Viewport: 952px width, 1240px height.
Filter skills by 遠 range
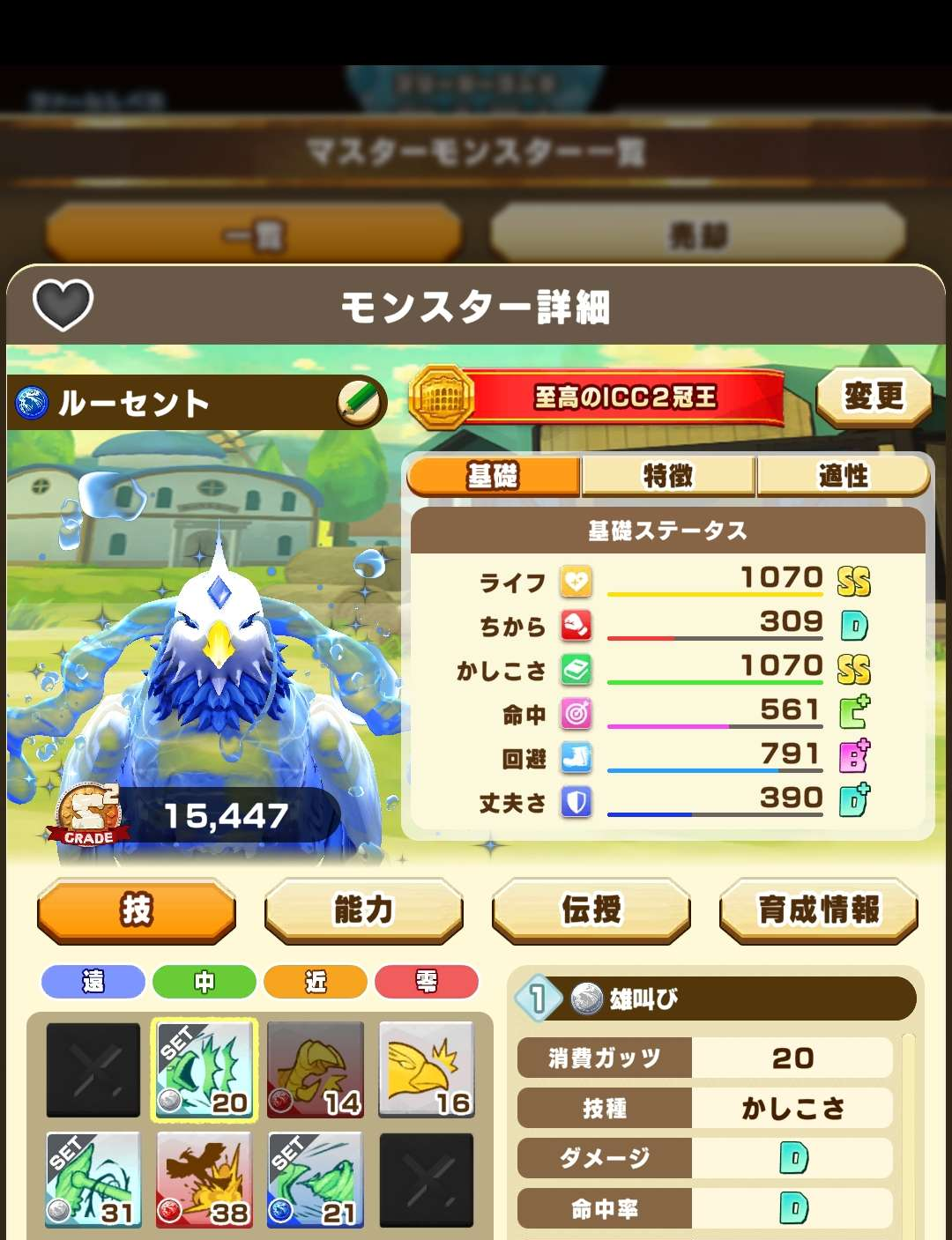93,982
